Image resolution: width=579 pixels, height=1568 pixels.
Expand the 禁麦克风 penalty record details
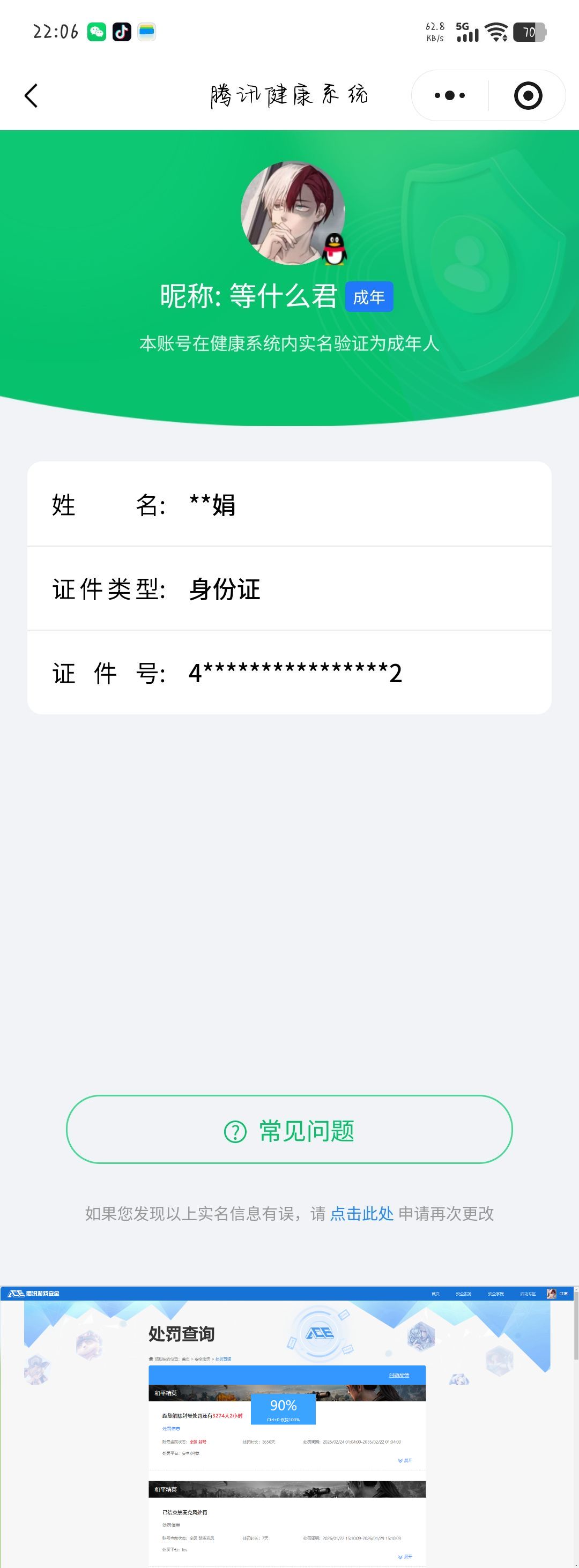(405, 1556)
